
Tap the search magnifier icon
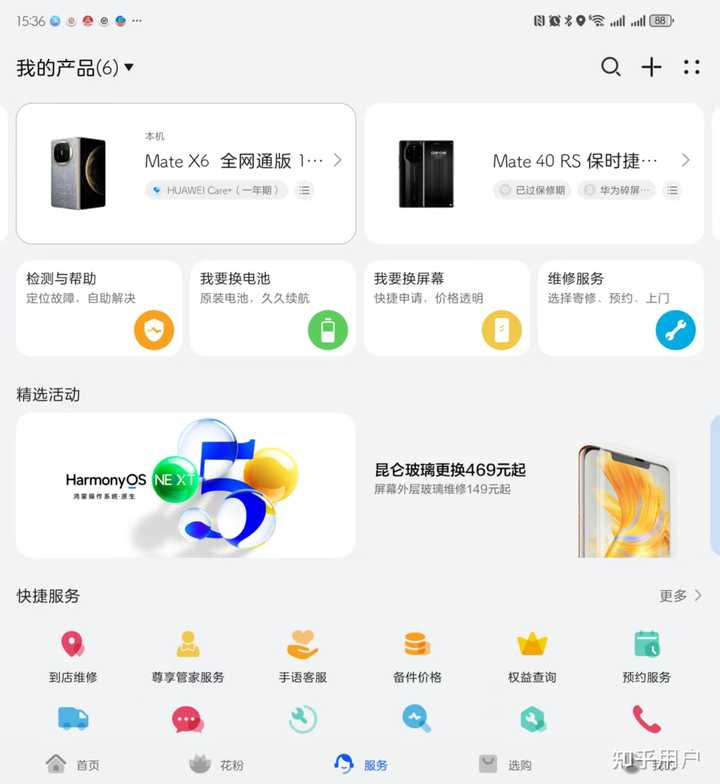point(611,68)
